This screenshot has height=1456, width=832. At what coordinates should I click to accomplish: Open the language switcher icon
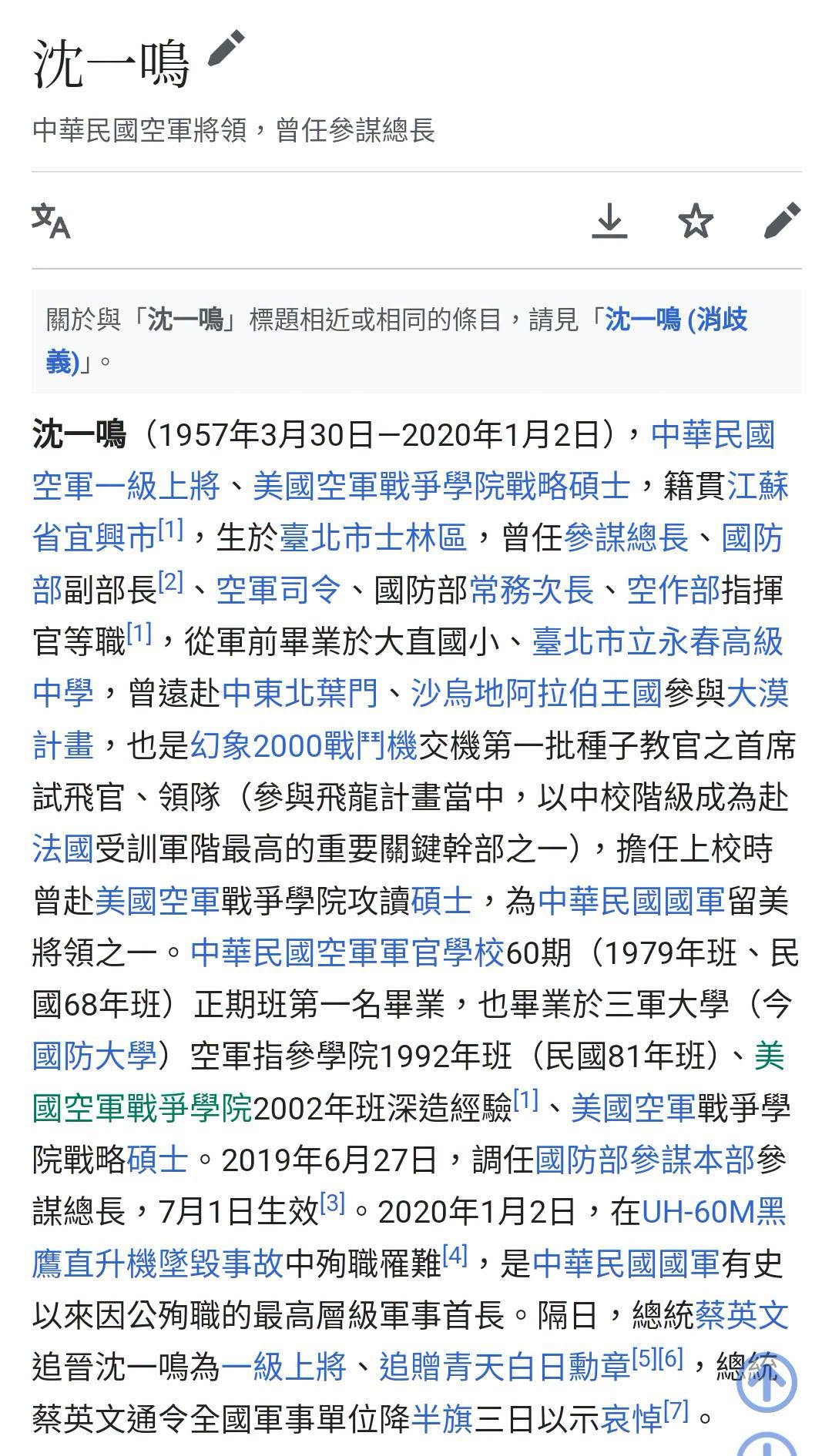(x=51, y=220)
